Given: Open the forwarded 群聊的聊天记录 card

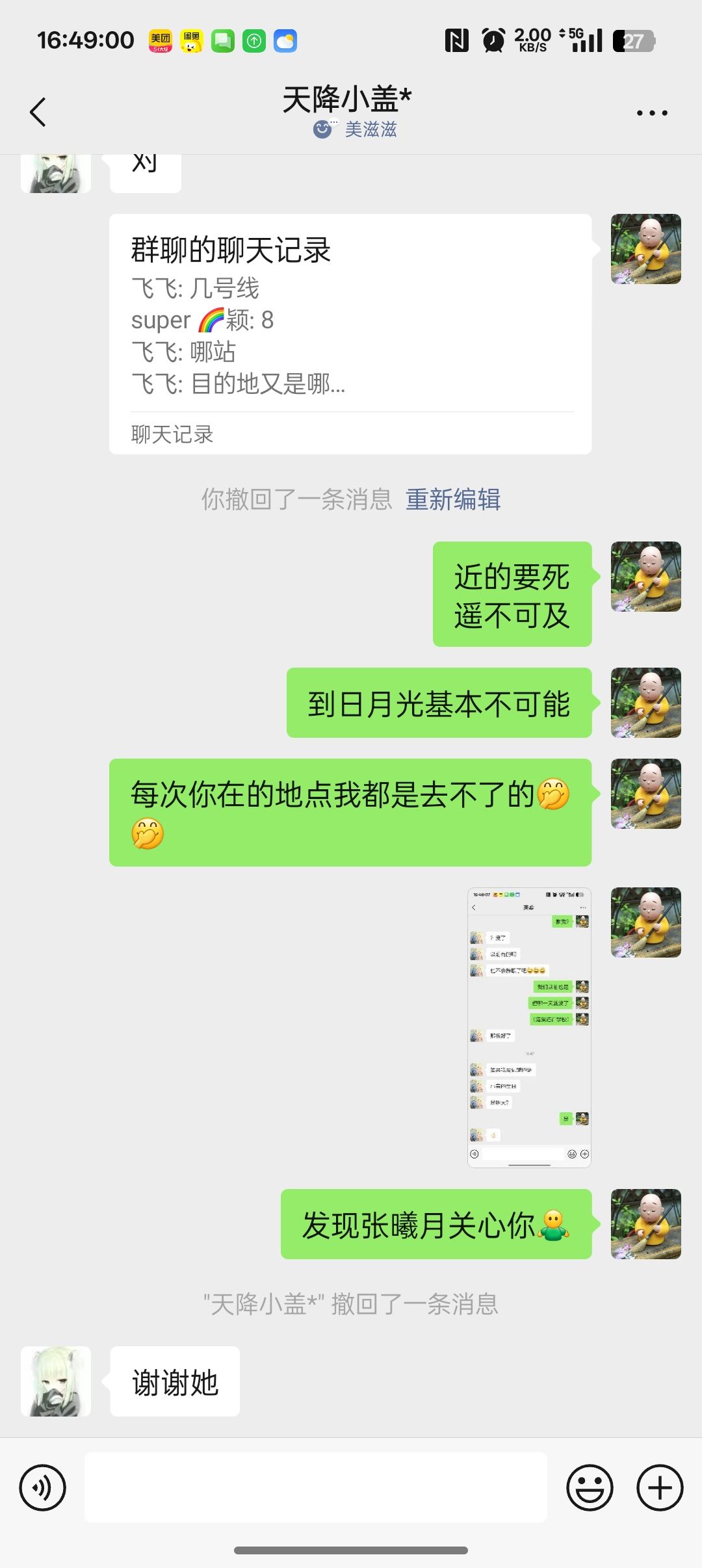Looking at the screenshot, I should click(350, 333).
